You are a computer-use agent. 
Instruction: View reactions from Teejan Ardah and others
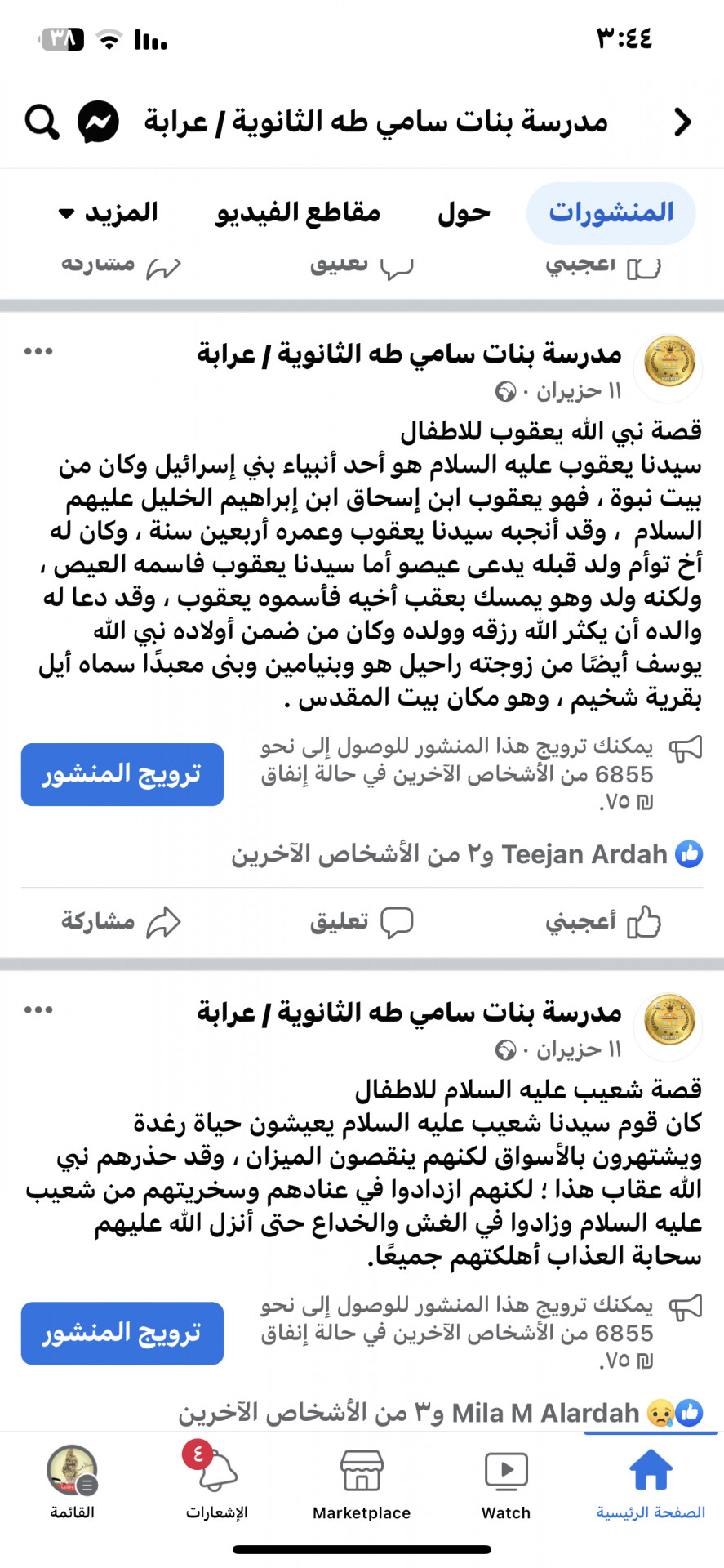tap(465, 854)
